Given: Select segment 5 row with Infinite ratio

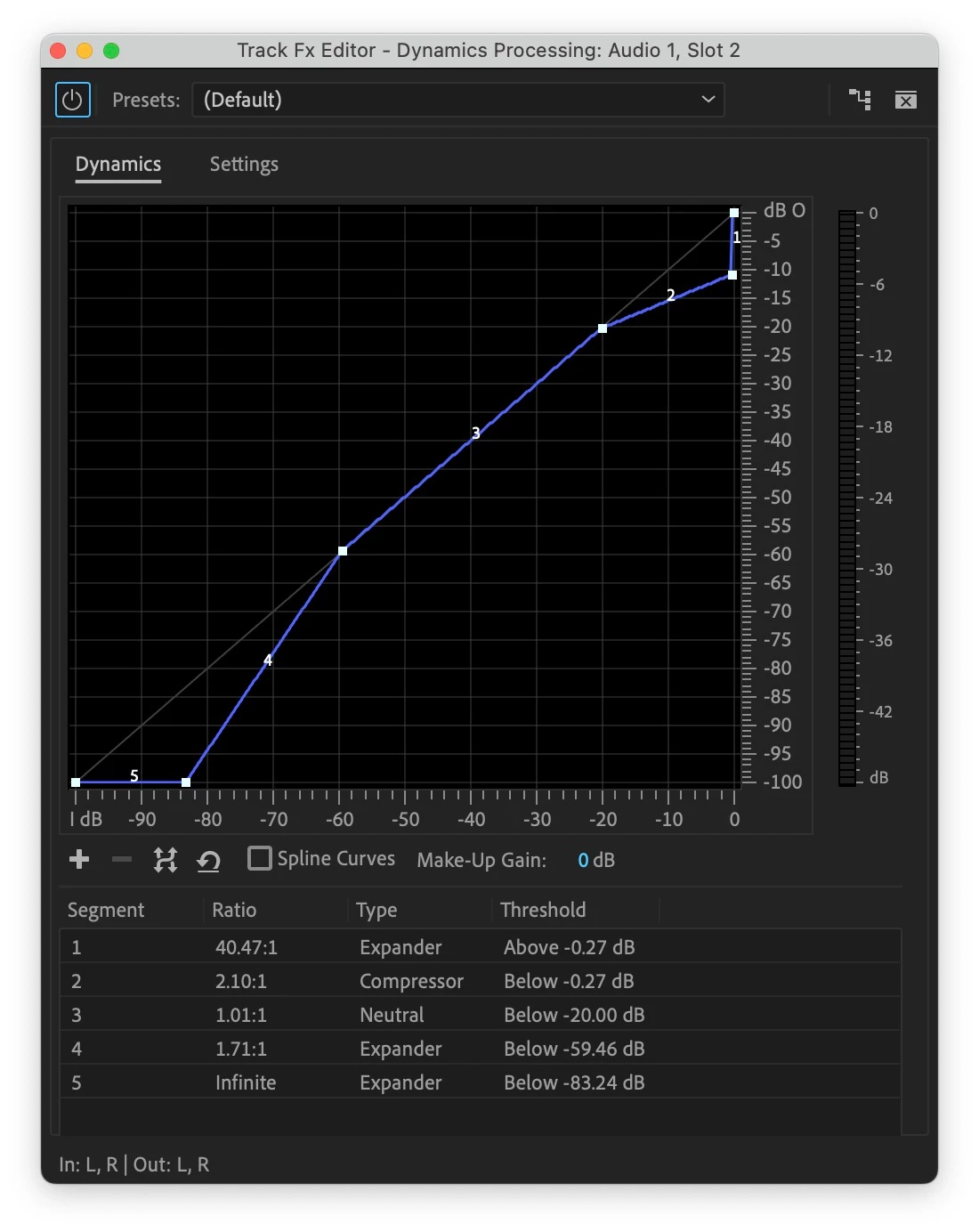Looking at the screenshot, I should (481, 1082).
